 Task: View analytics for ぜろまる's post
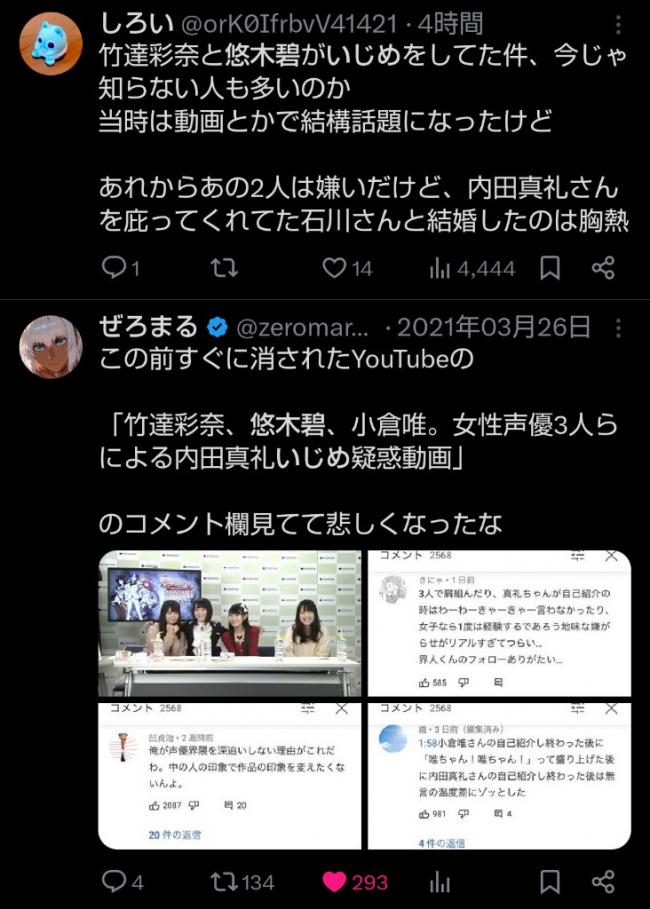point(440,882)
